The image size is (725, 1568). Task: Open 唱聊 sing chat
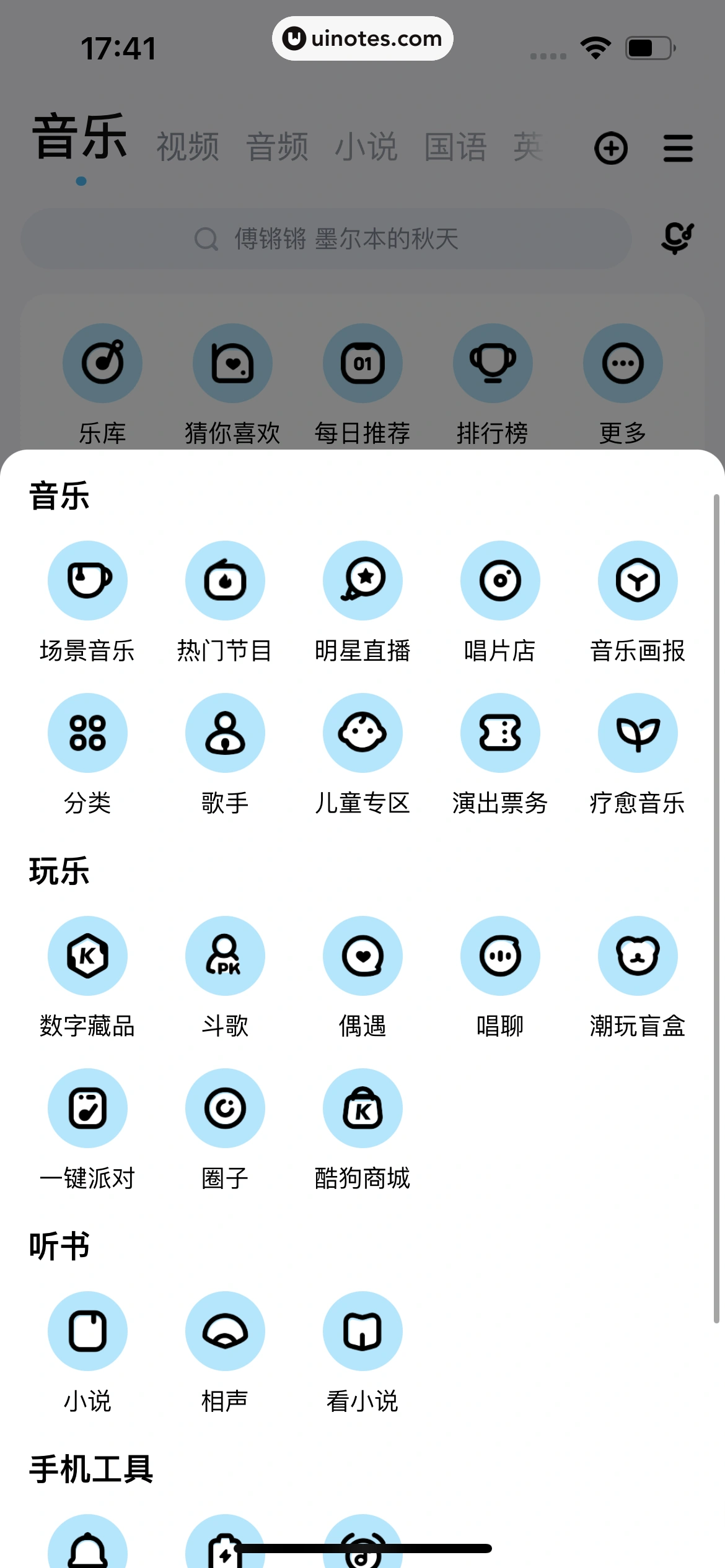coord(500,956)
